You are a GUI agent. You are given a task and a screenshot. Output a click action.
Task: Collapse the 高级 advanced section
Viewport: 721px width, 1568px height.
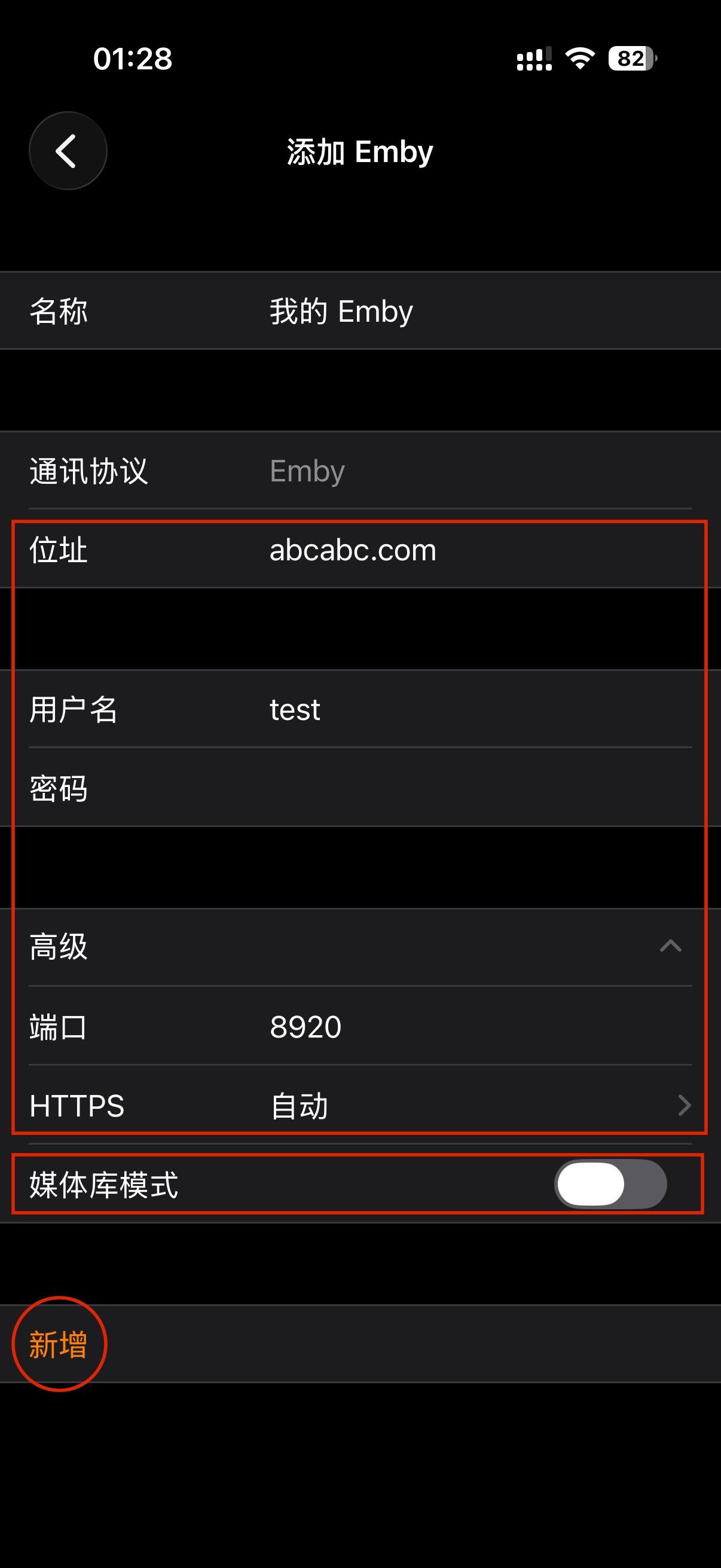pos(670,947)
